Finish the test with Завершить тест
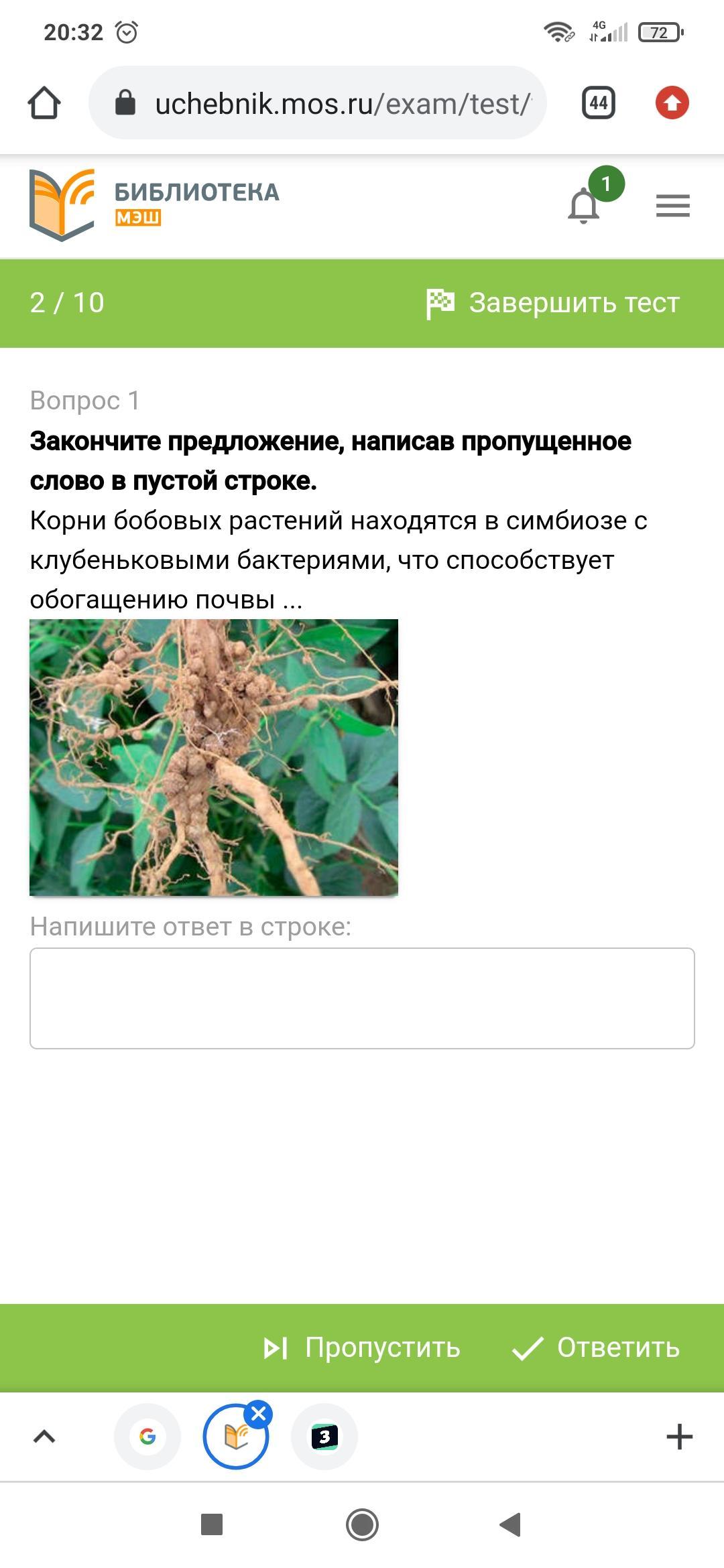This screenshot has height=1568, width=724. click(x=554, y=303)
